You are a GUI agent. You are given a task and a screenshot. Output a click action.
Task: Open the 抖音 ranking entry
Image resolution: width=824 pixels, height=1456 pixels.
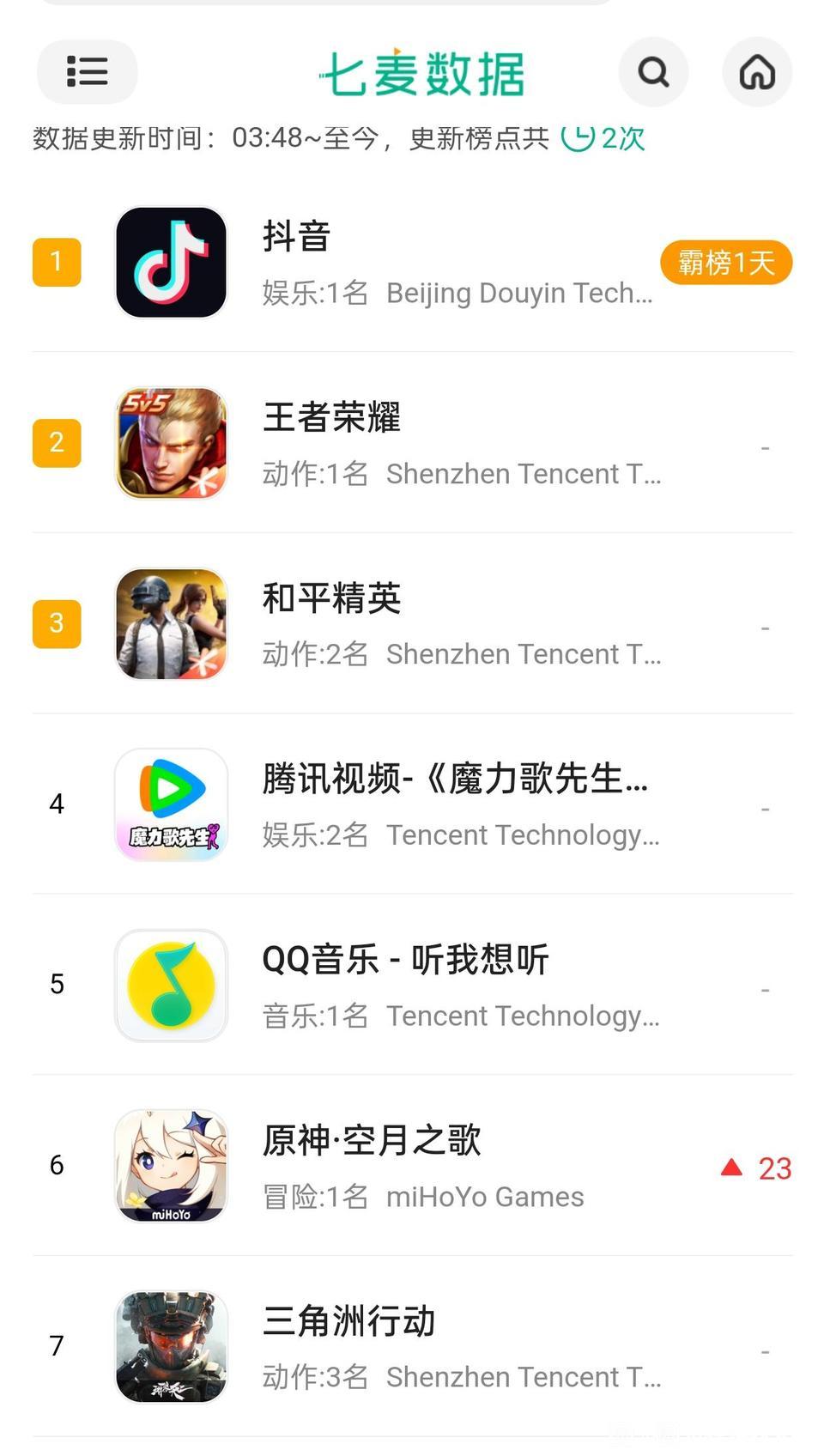[x=412, y=262]
